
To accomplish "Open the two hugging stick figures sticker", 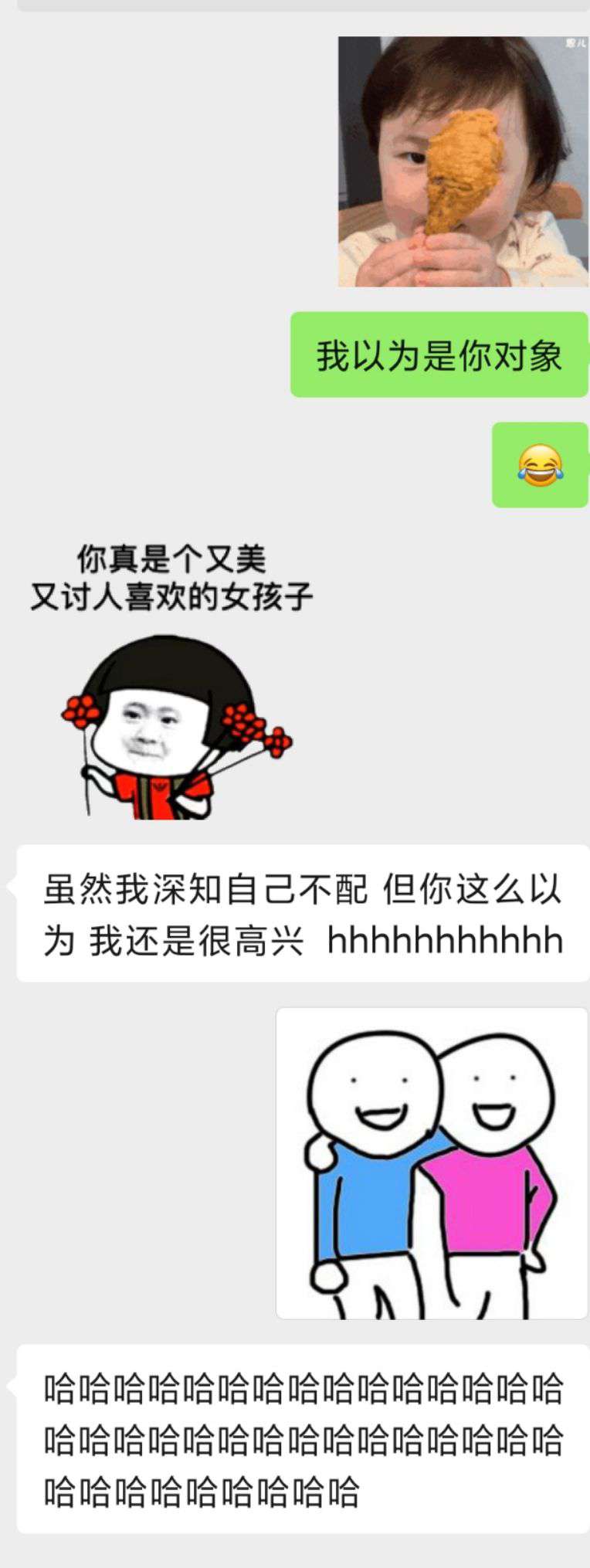I will click(x=432, y=1163).
